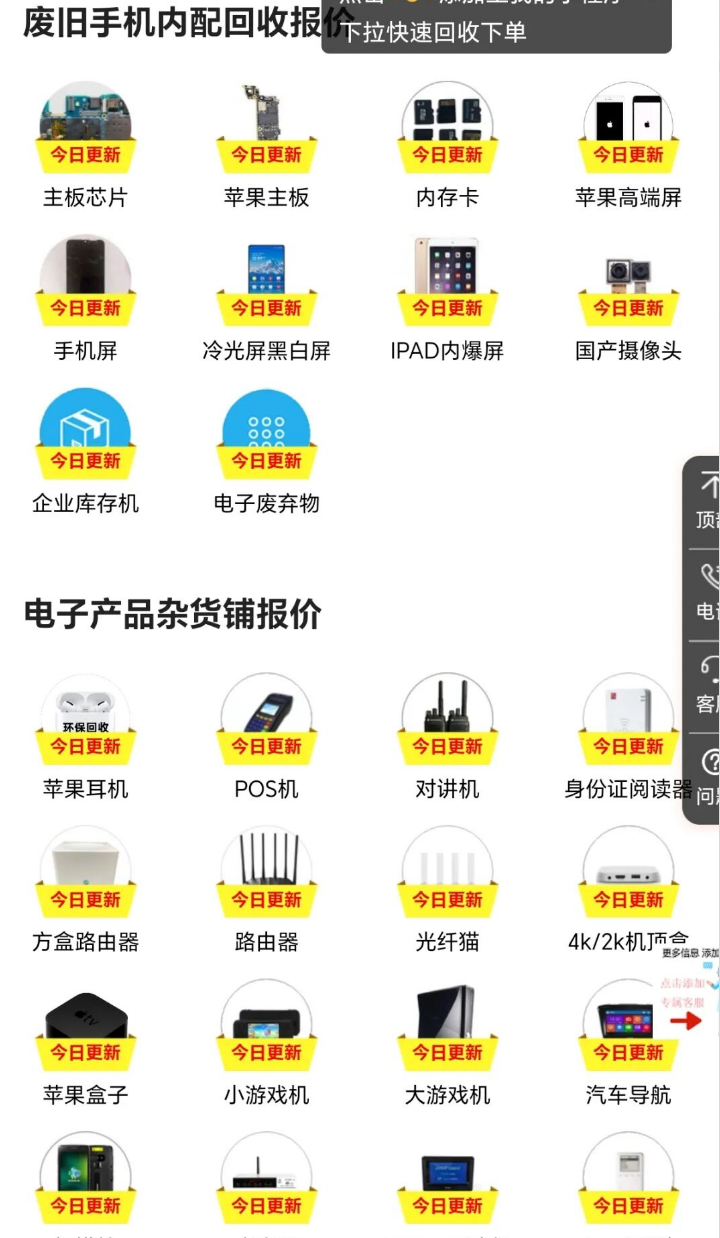
Task: Click 今日更新 badge under 苹果耳机
Action: 85,746
